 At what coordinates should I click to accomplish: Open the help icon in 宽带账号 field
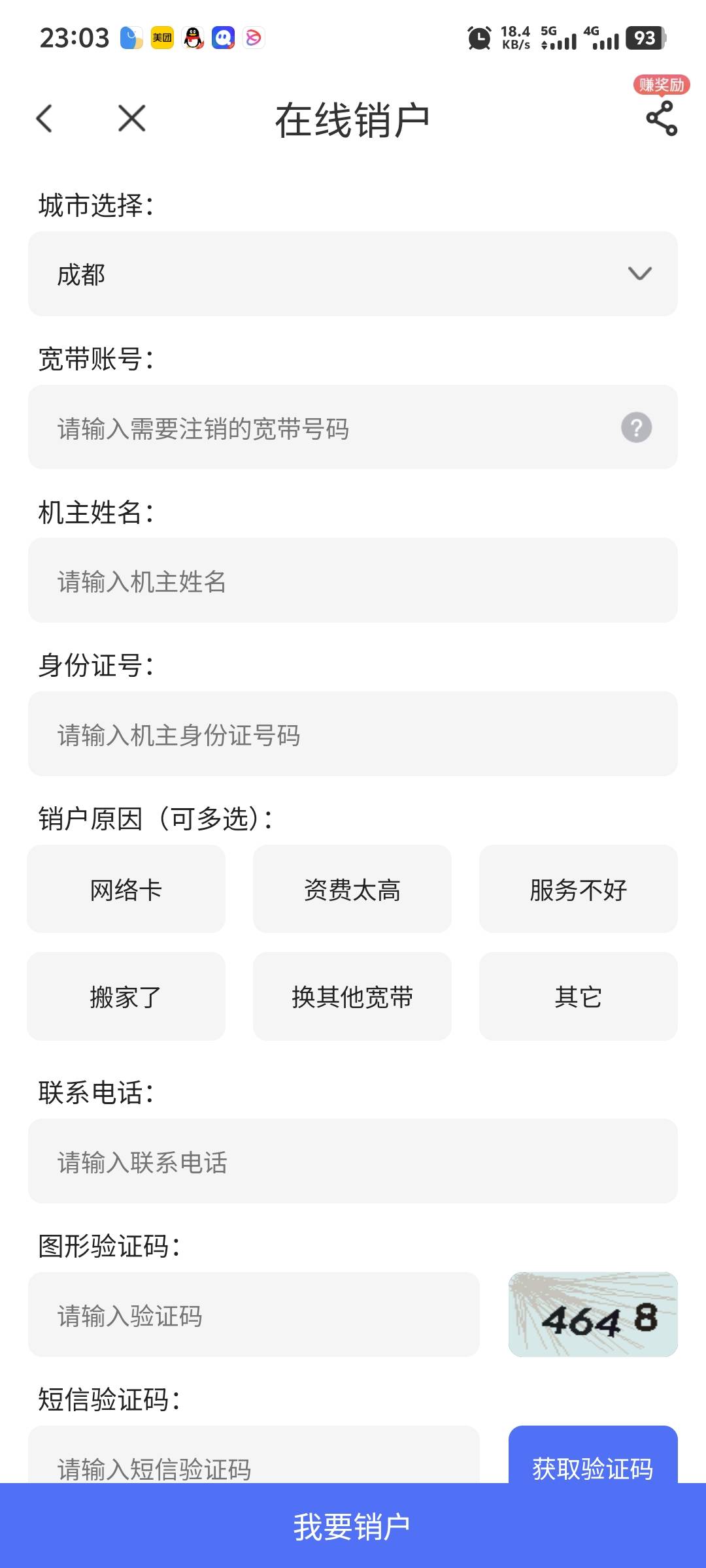coord(636,428)
